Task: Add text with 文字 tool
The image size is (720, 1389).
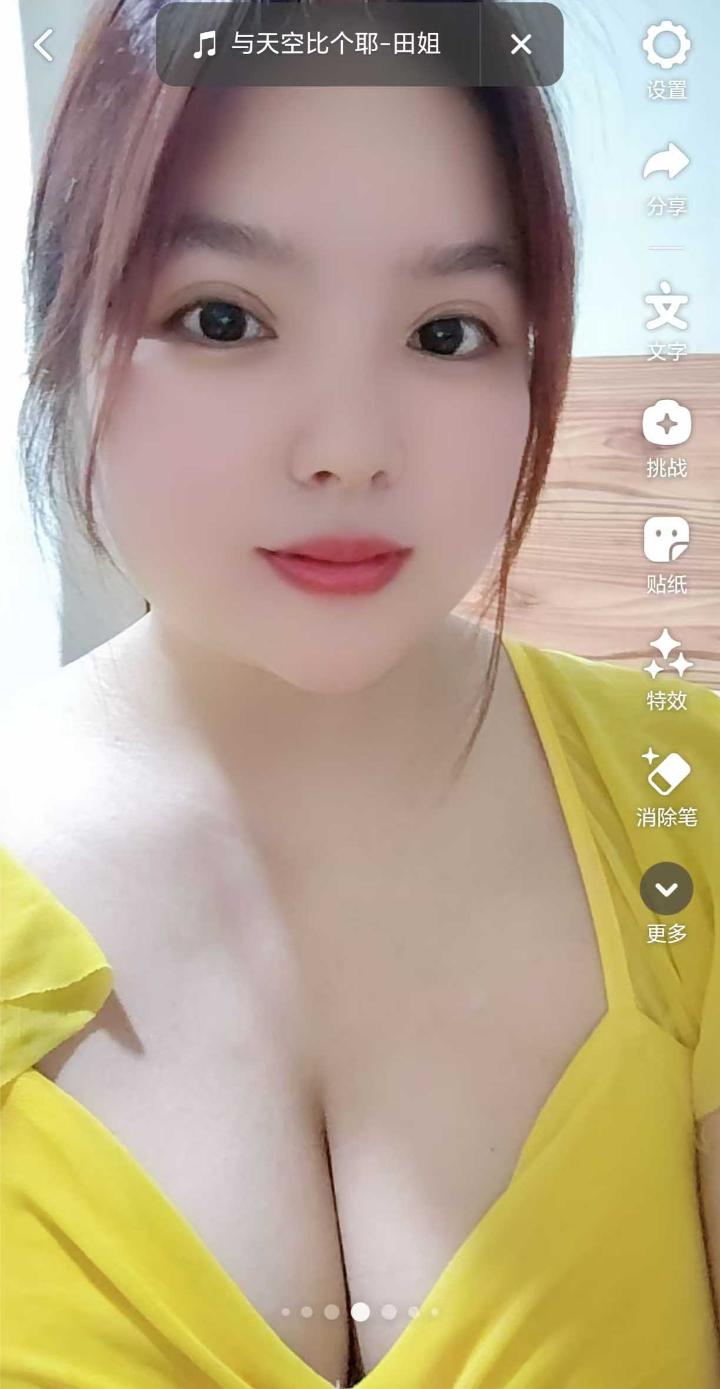Action: point(666,320)
